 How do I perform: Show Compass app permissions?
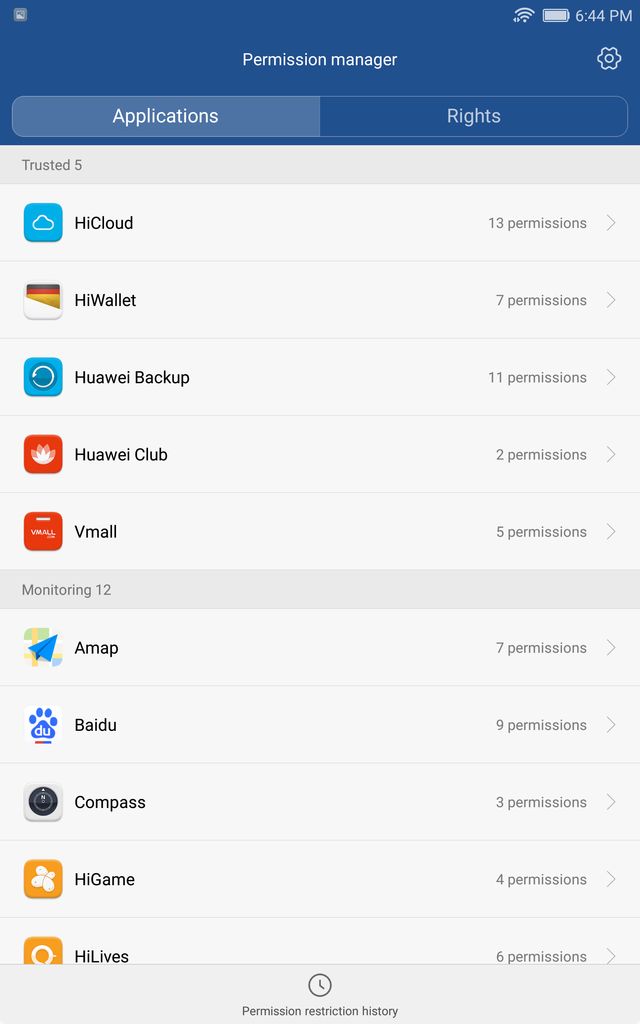[320, 802]
